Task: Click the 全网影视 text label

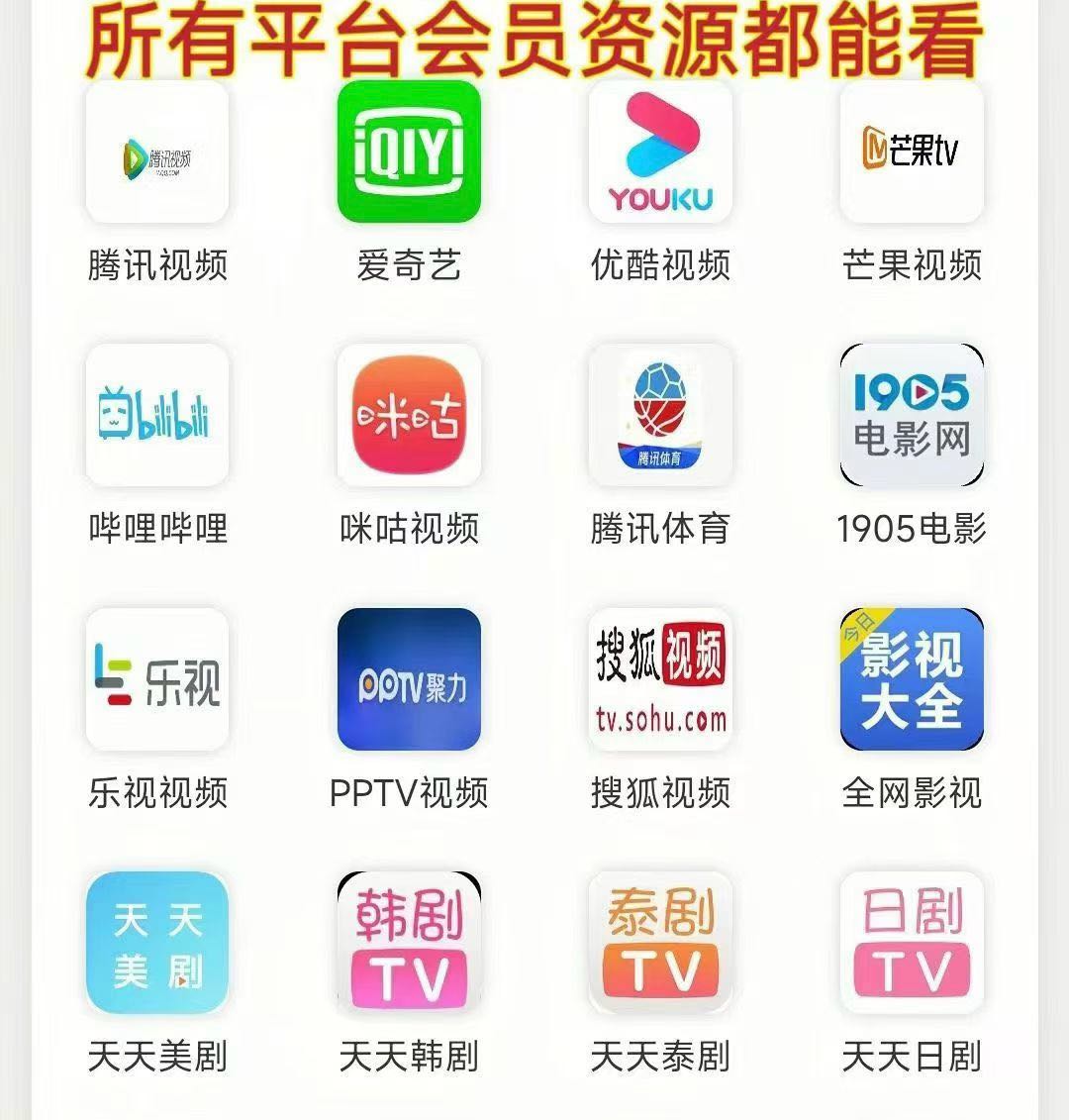Action: pyautogui.click(x=911, y=793)
